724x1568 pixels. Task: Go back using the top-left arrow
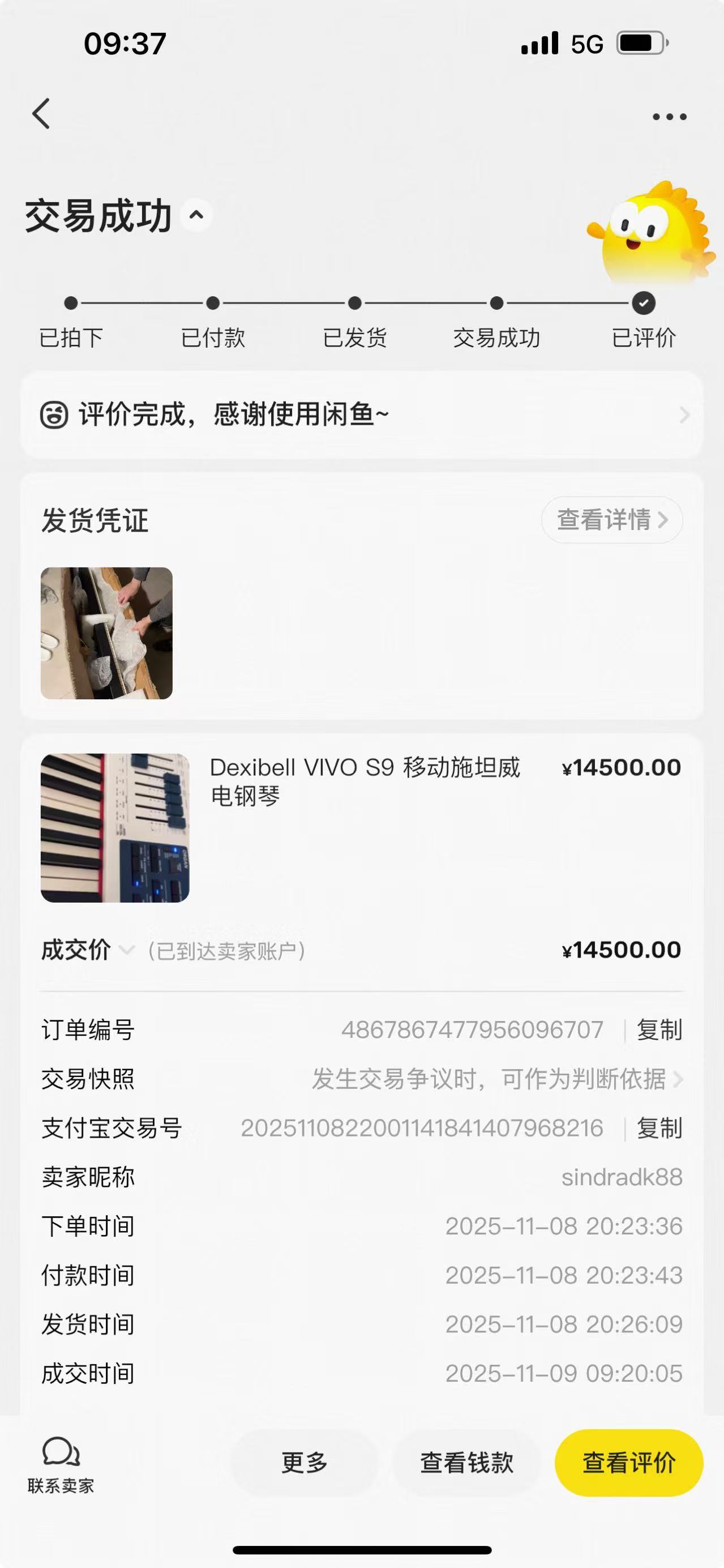coord(41,114)
